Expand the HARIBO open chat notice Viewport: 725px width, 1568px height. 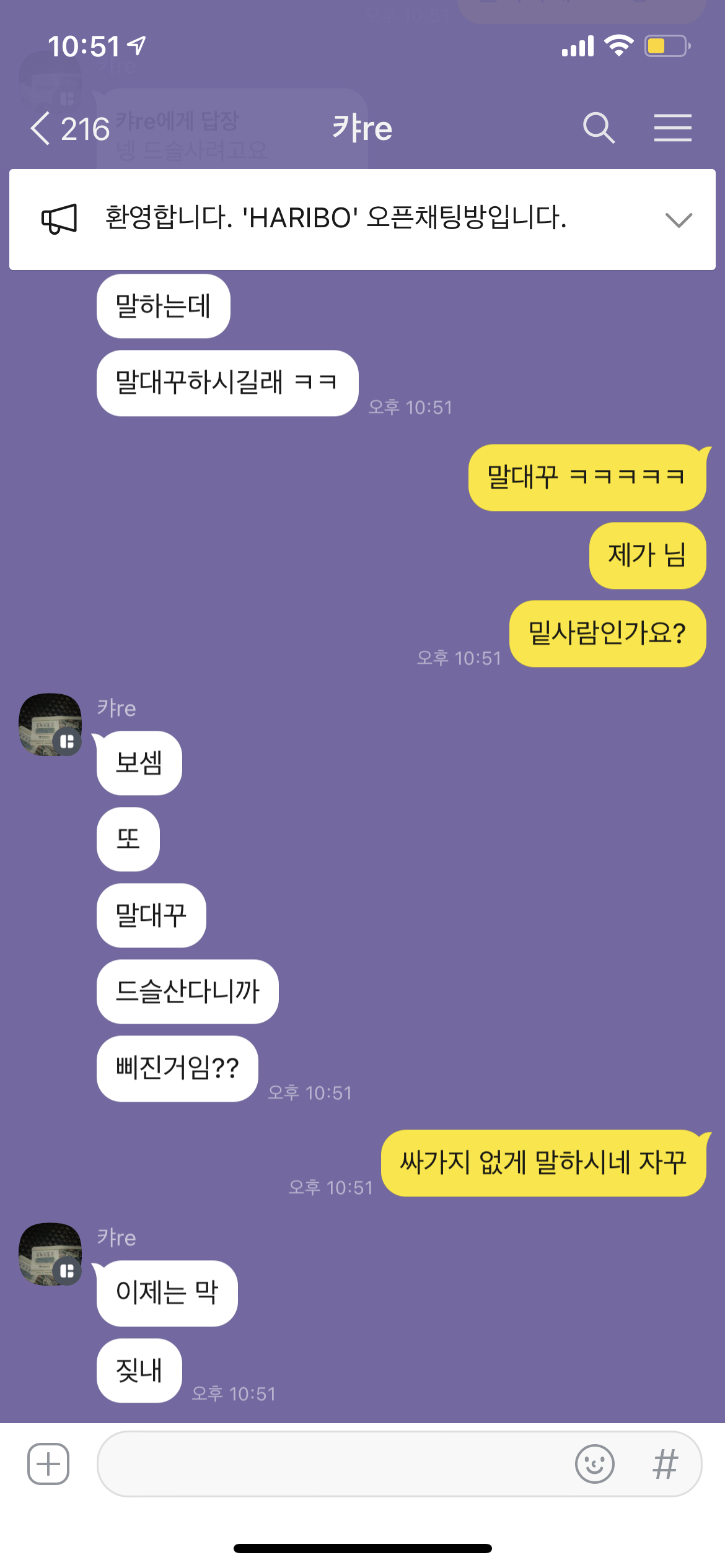point(678,220)
